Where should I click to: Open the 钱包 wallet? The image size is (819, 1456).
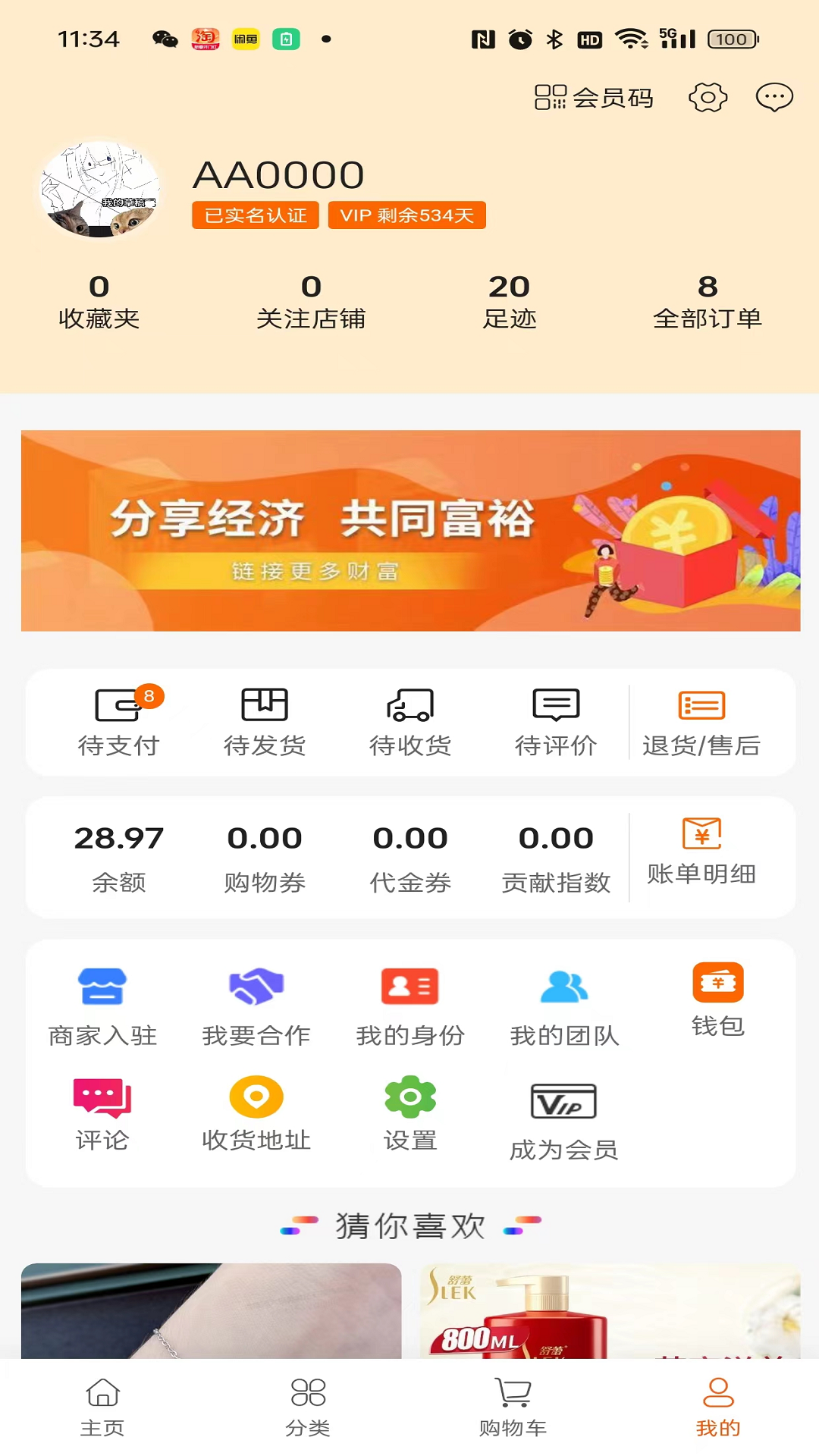(717, 999)
